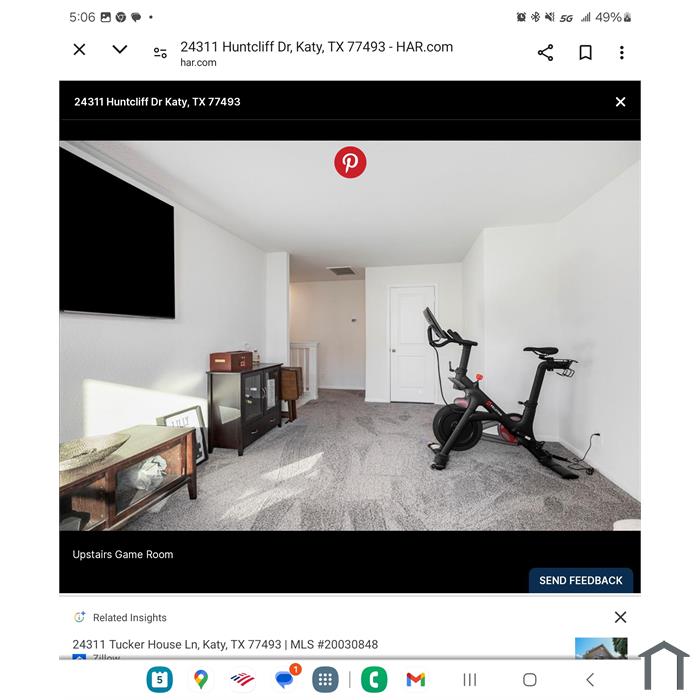Launch Google Maps from the taskbar
700x700 pixels.
click(x=201, y=680)
